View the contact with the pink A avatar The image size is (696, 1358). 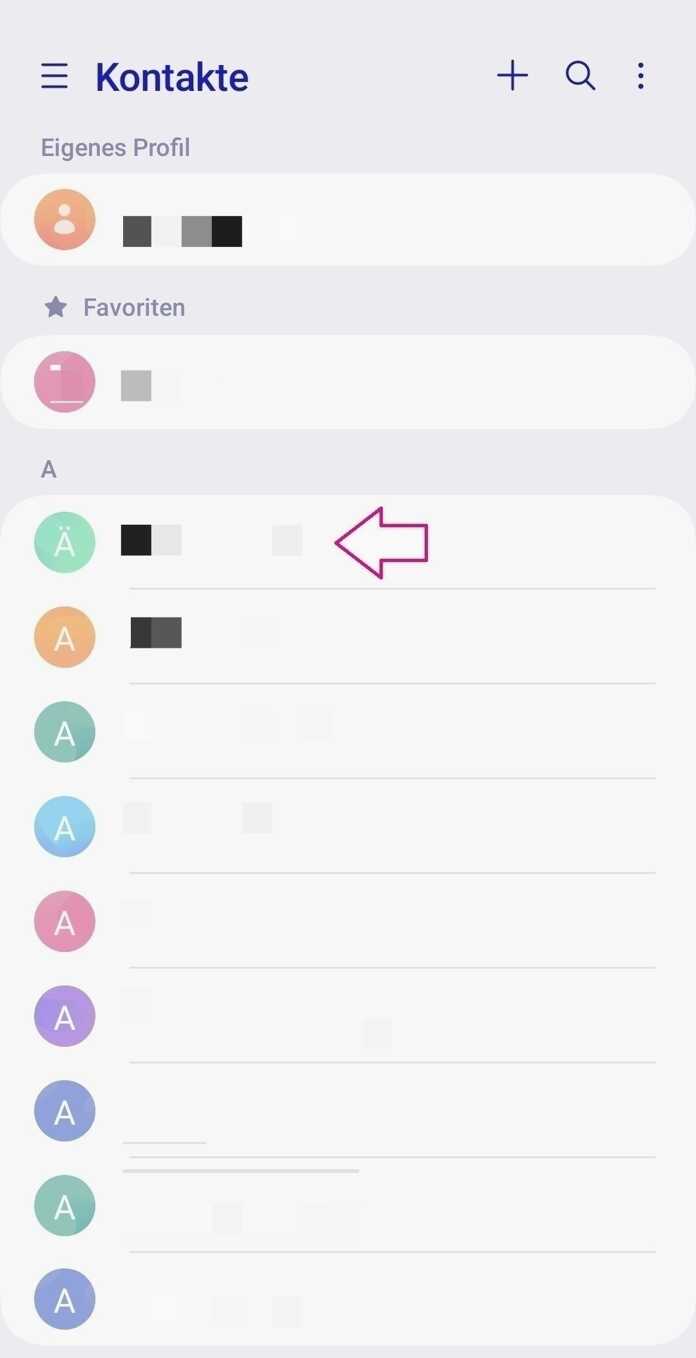coord(348,921)
